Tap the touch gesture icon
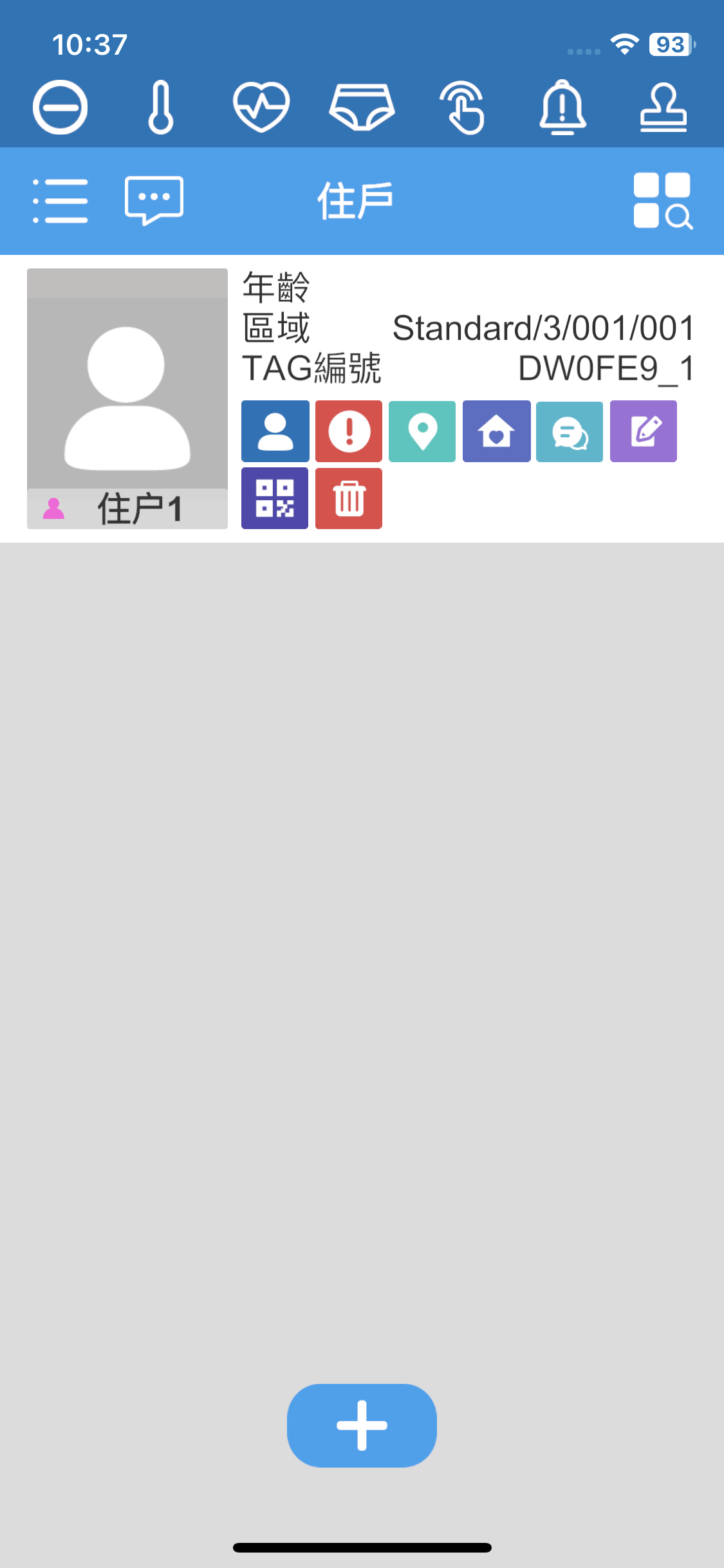 point(462,107)
